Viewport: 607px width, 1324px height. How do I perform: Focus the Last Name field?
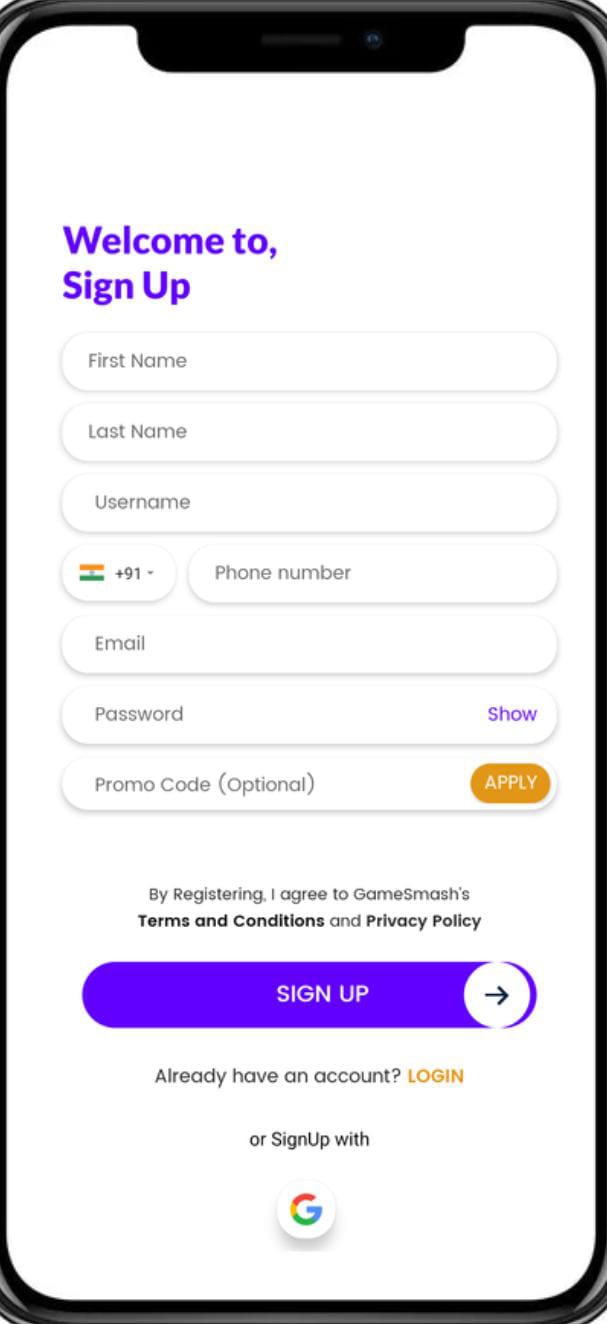[308, 432]
